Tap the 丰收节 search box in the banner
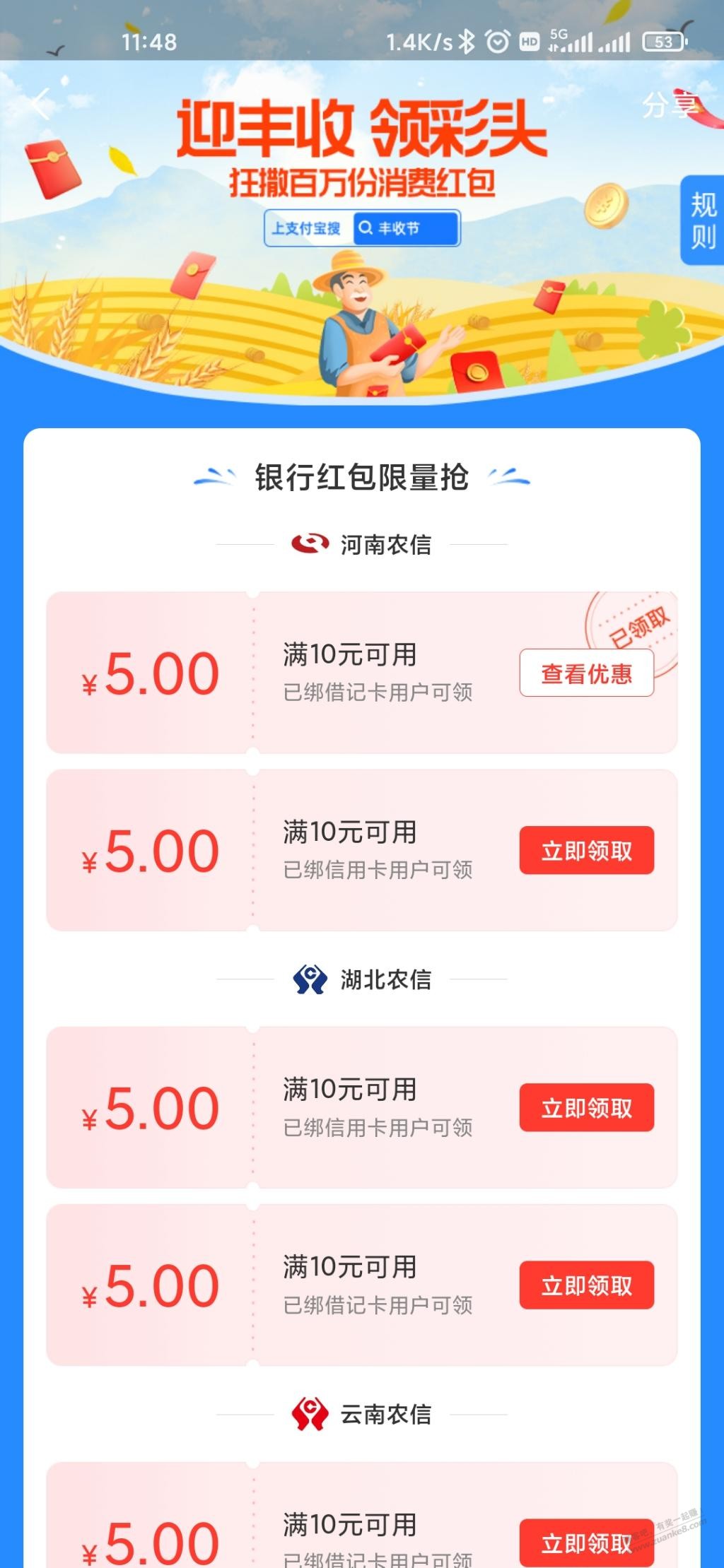 [405, 228]
